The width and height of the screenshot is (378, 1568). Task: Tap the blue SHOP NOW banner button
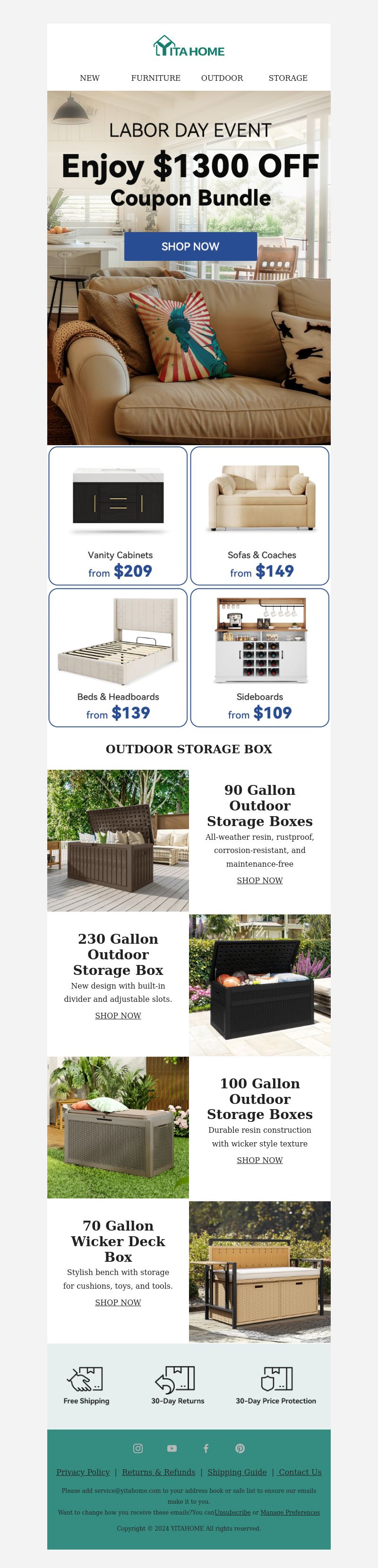click(x=190, y=247)
